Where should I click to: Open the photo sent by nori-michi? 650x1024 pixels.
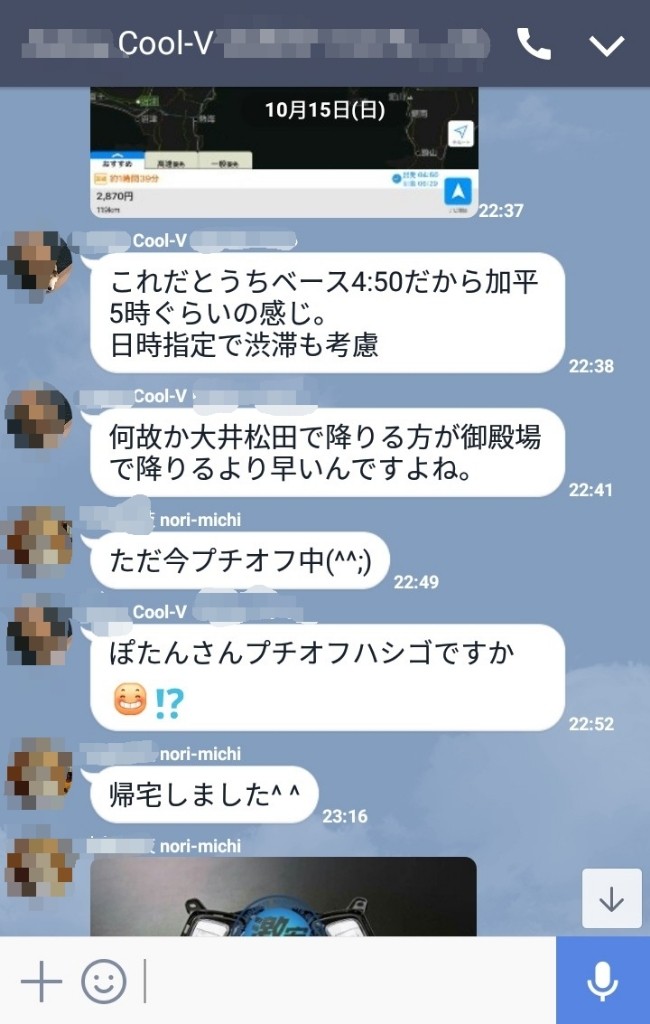click(x=283, y=896)
